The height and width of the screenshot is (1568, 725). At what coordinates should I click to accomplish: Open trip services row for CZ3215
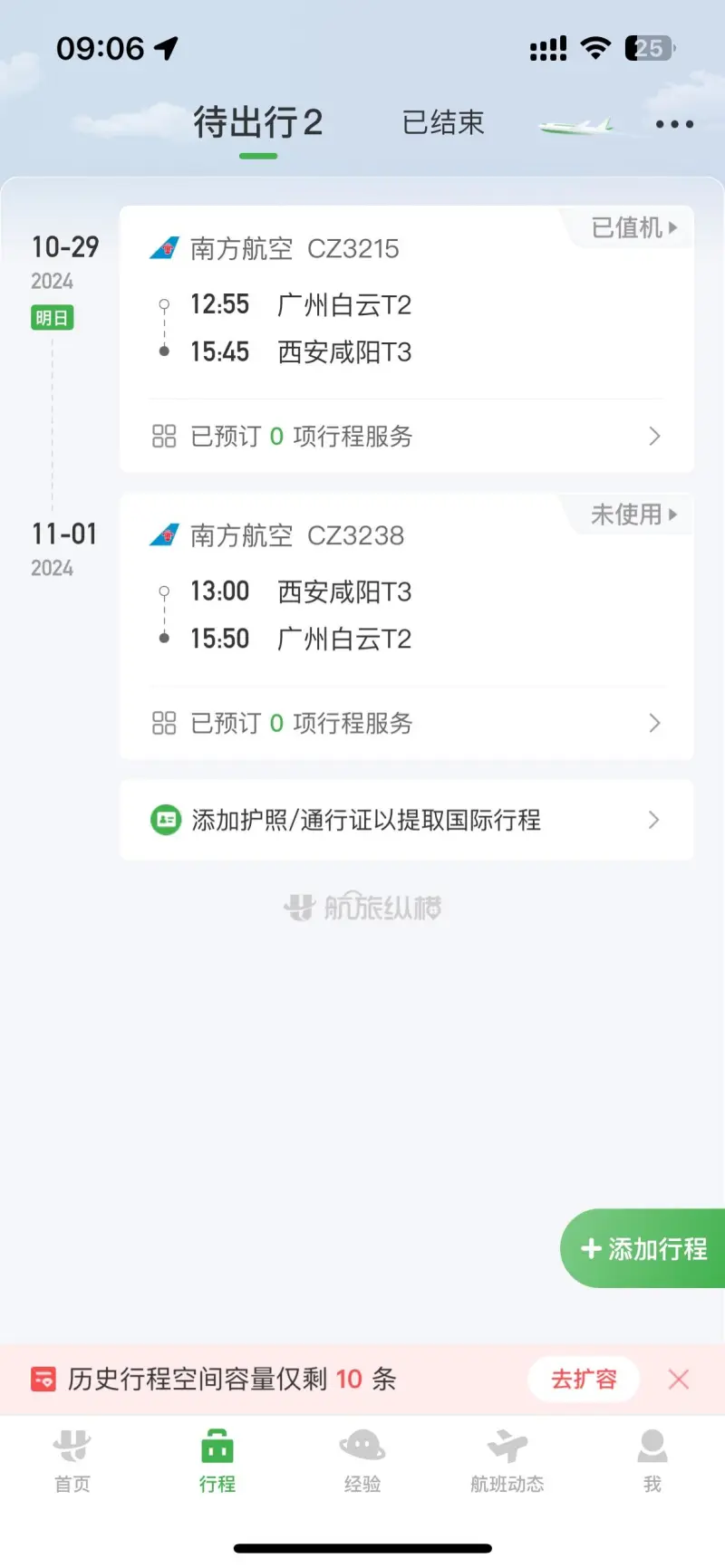click(x=406, y=437)
